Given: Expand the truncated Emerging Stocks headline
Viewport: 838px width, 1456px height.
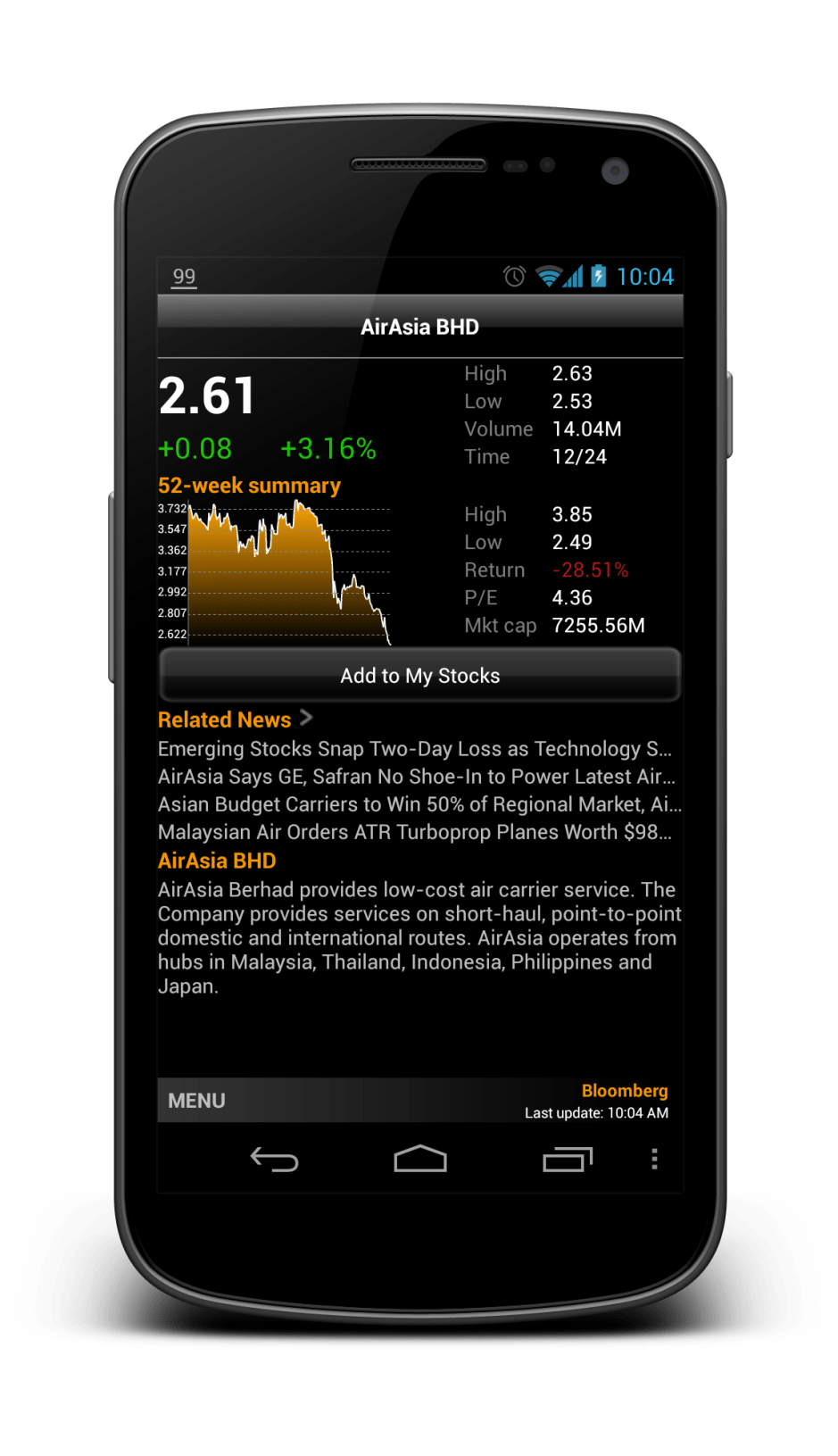Looking at the screenshot, I should tap(415, 749).
